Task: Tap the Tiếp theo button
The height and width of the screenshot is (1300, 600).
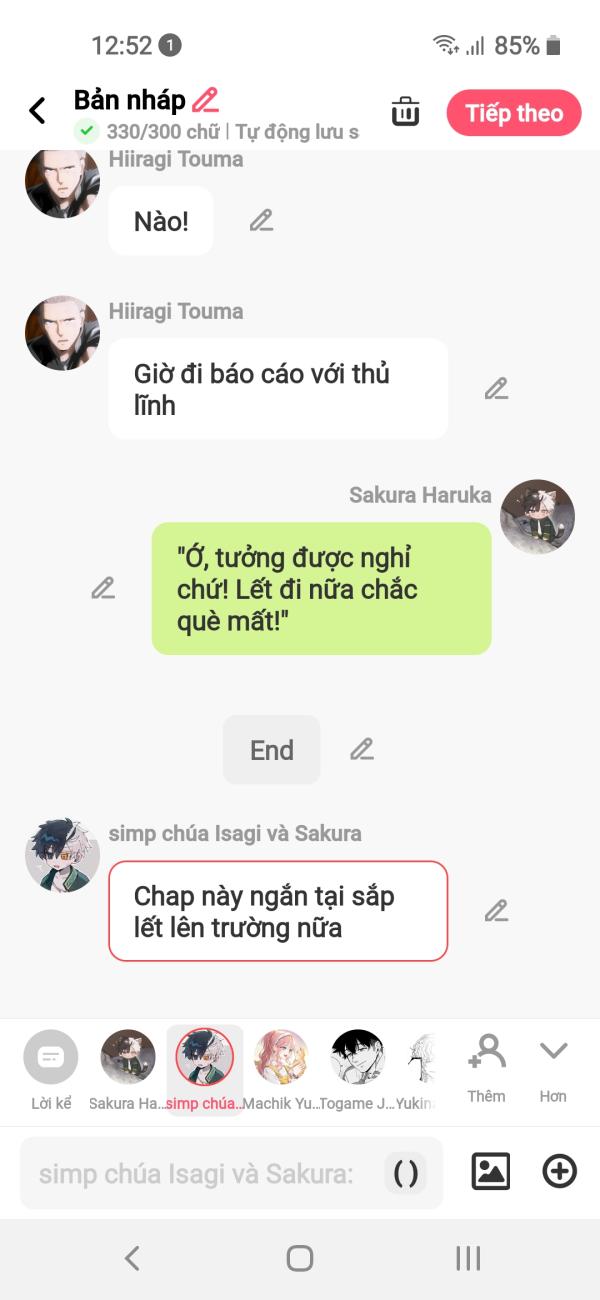Action: pyautogui.click(x=513, y=113)
